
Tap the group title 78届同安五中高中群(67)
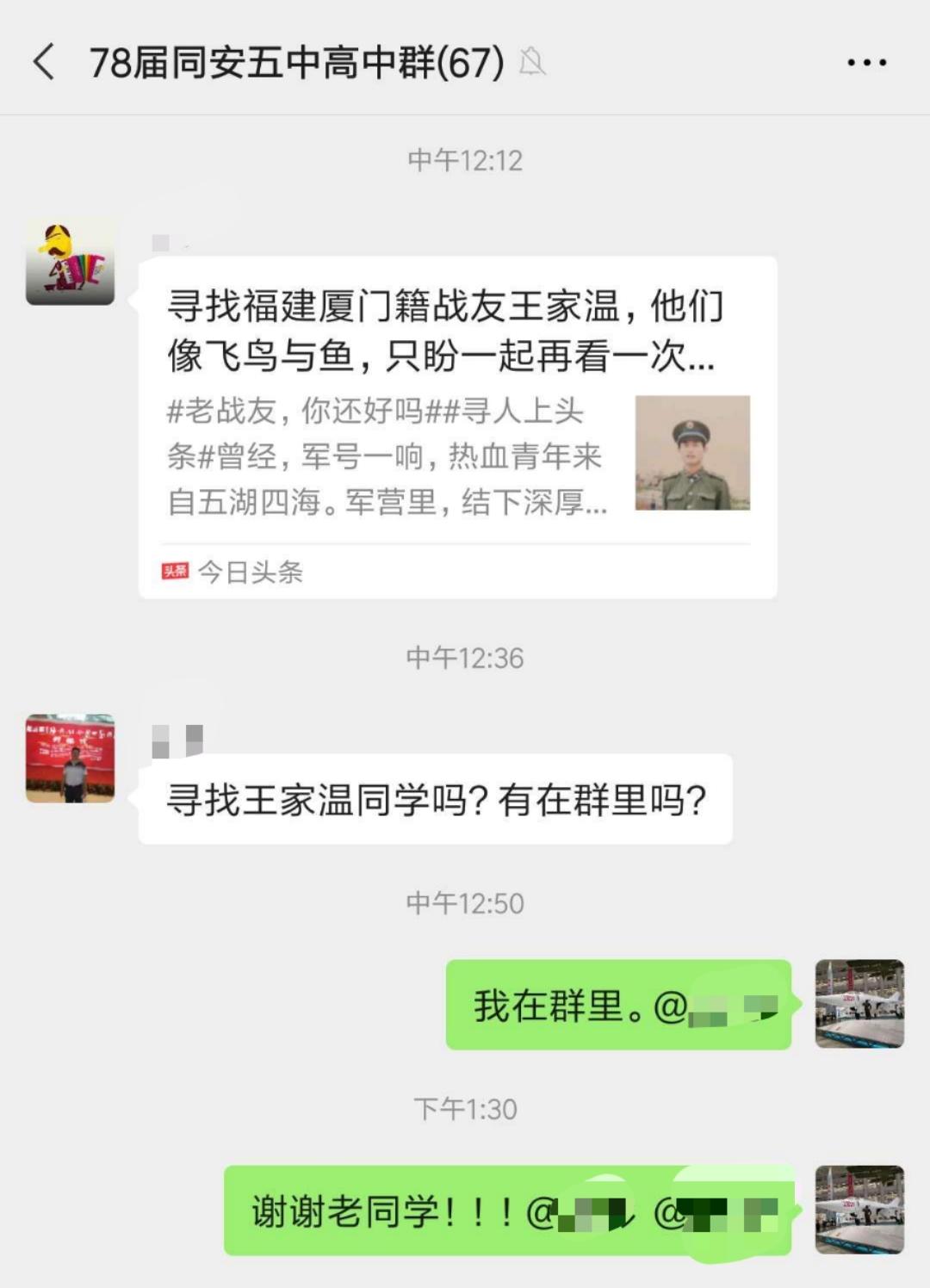297,62
